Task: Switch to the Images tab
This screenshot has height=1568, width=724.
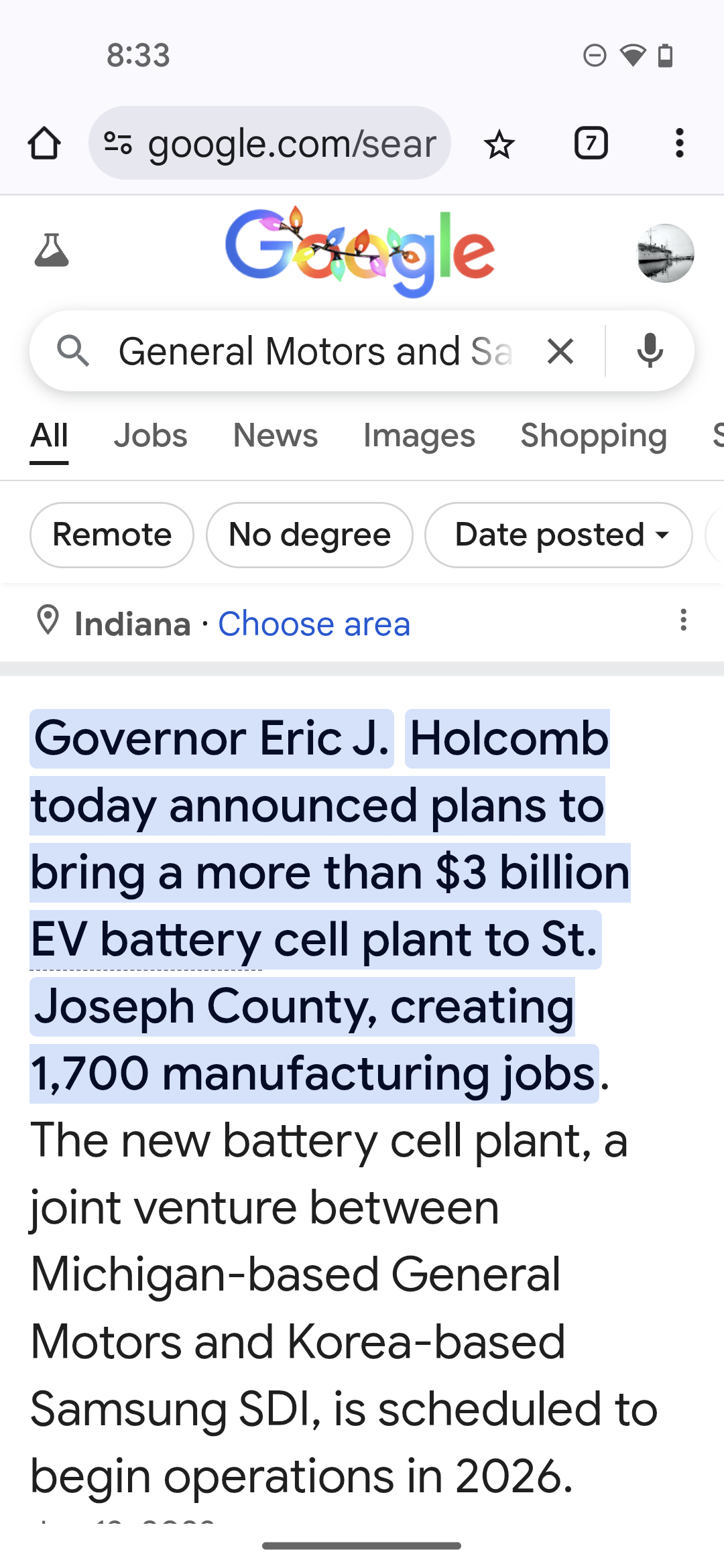Action: (419, 436)
